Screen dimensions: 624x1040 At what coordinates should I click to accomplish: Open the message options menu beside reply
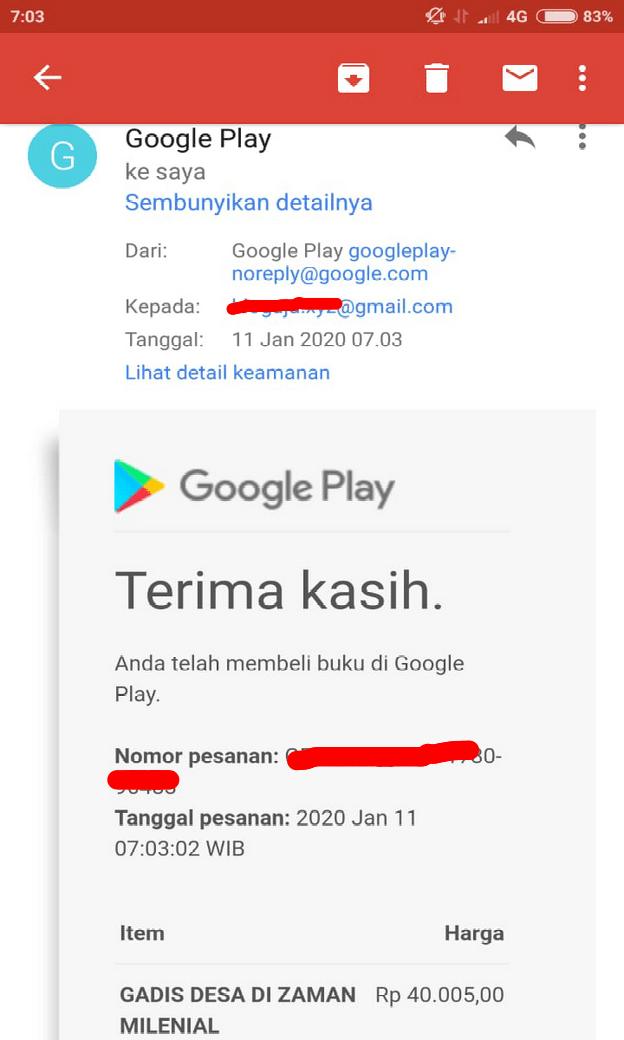click(582, 138)
